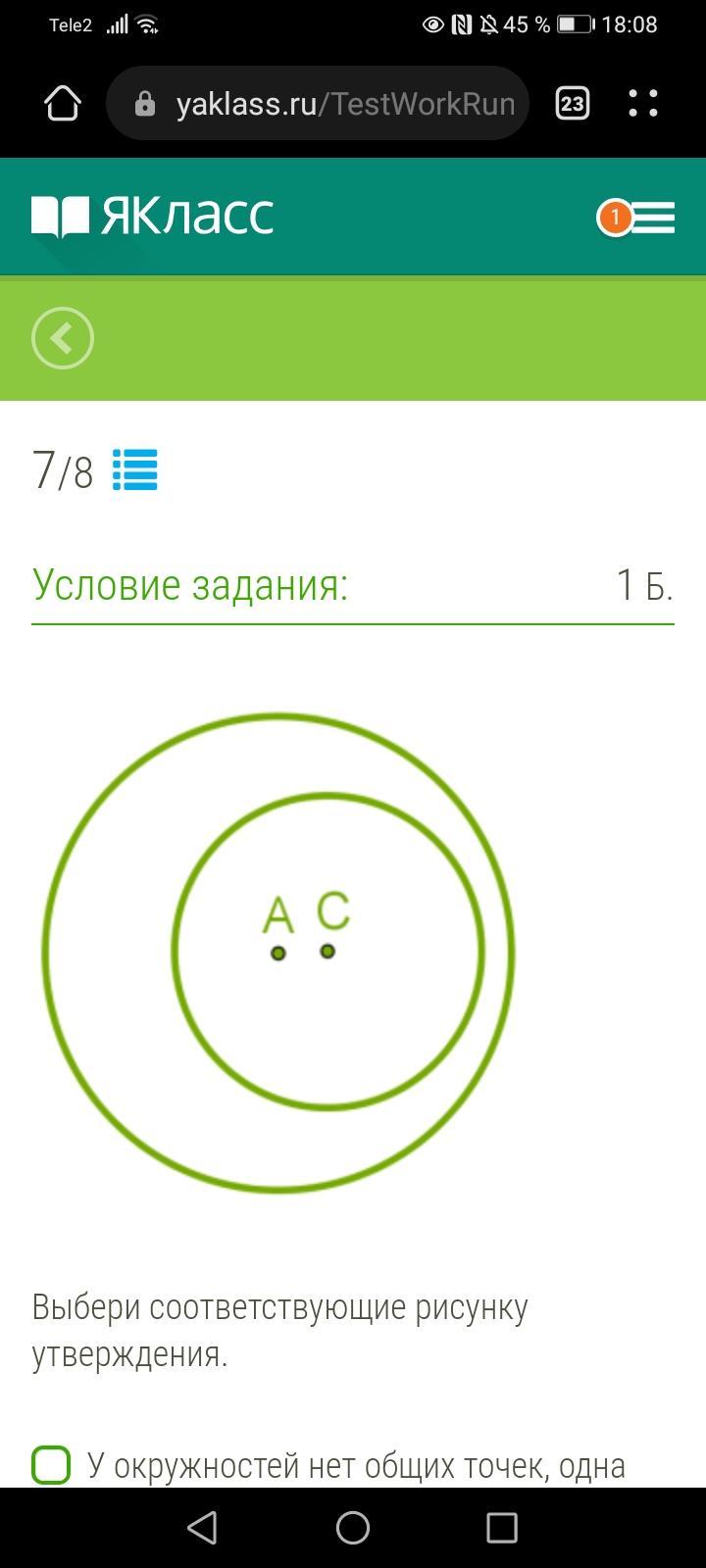
Task: Open the browser tabs switcher
Action: pos(573,103)
